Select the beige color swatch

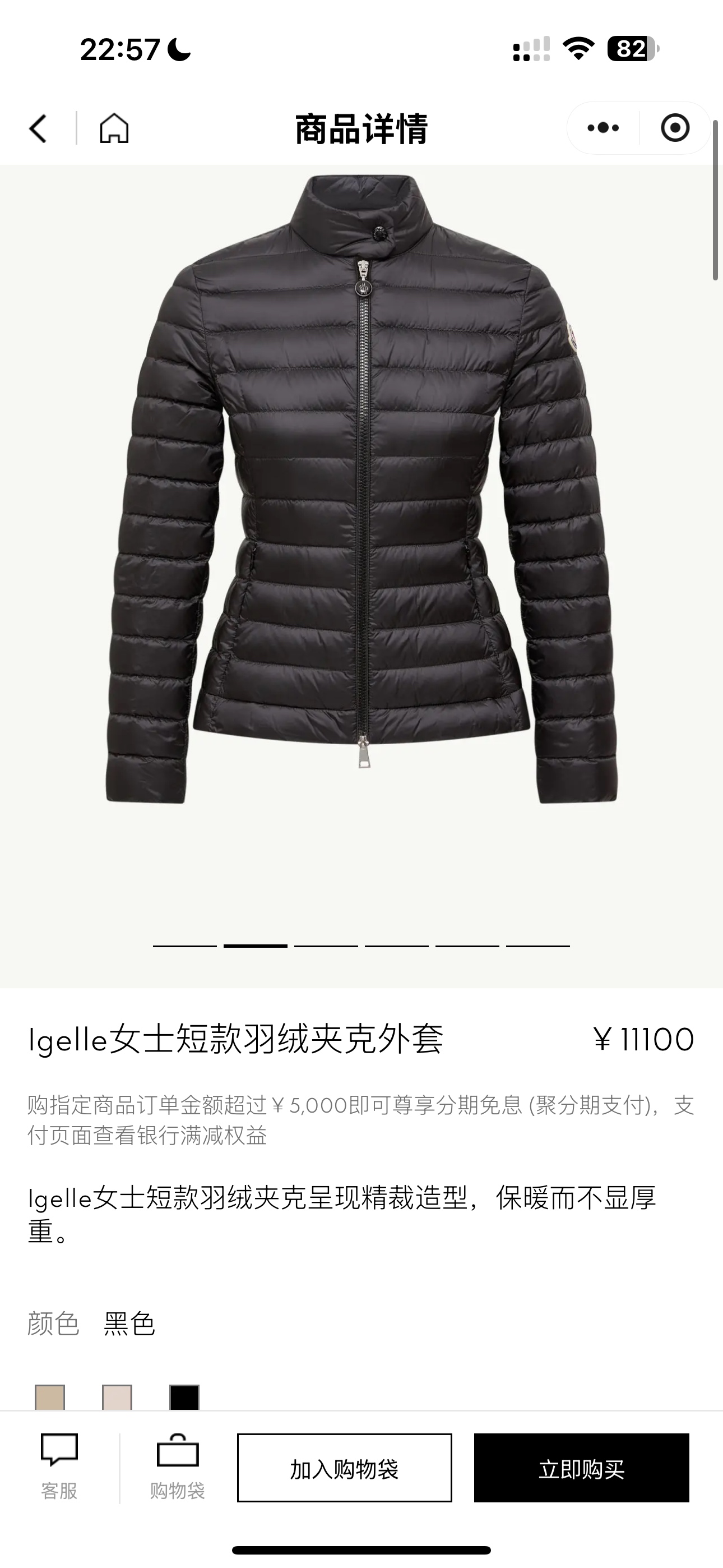point(50,1397)
